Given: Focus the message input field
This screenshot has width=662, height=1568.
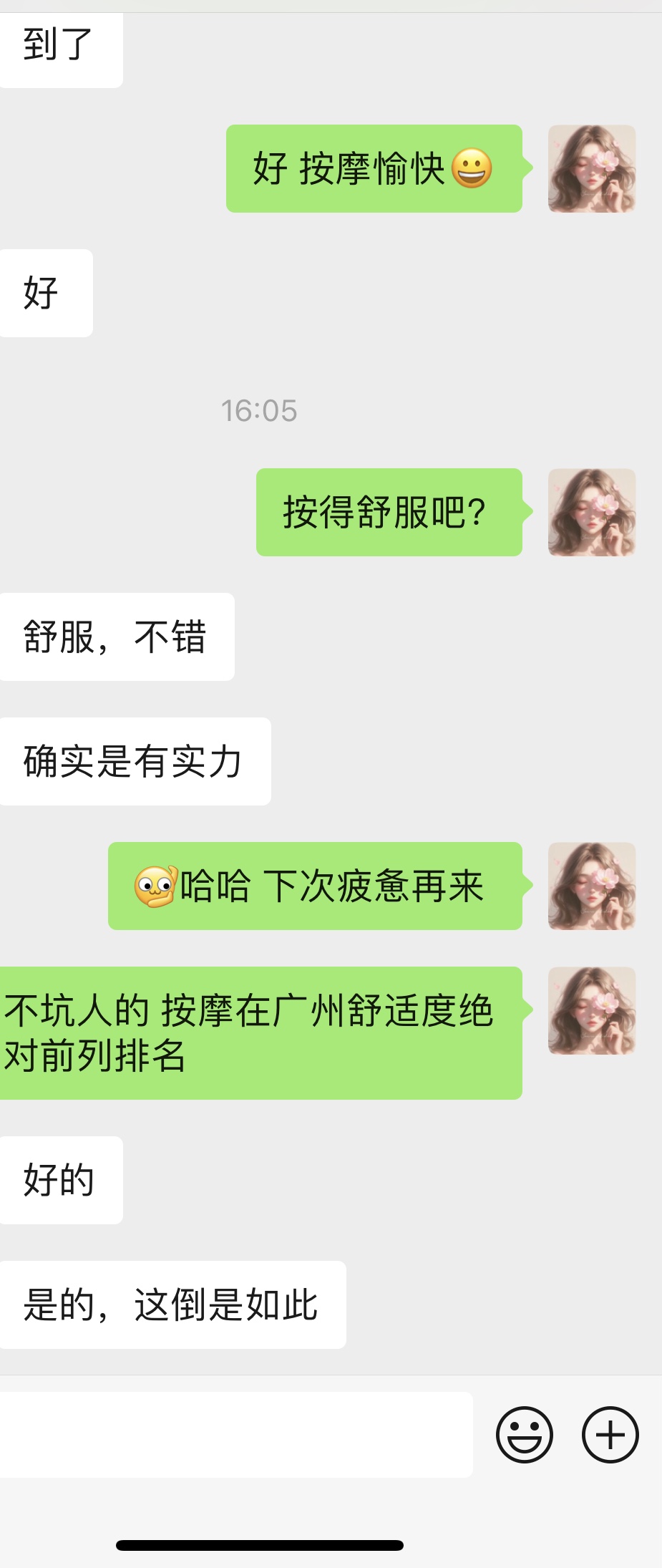Looking at the screenshot, I should 236,1434.
